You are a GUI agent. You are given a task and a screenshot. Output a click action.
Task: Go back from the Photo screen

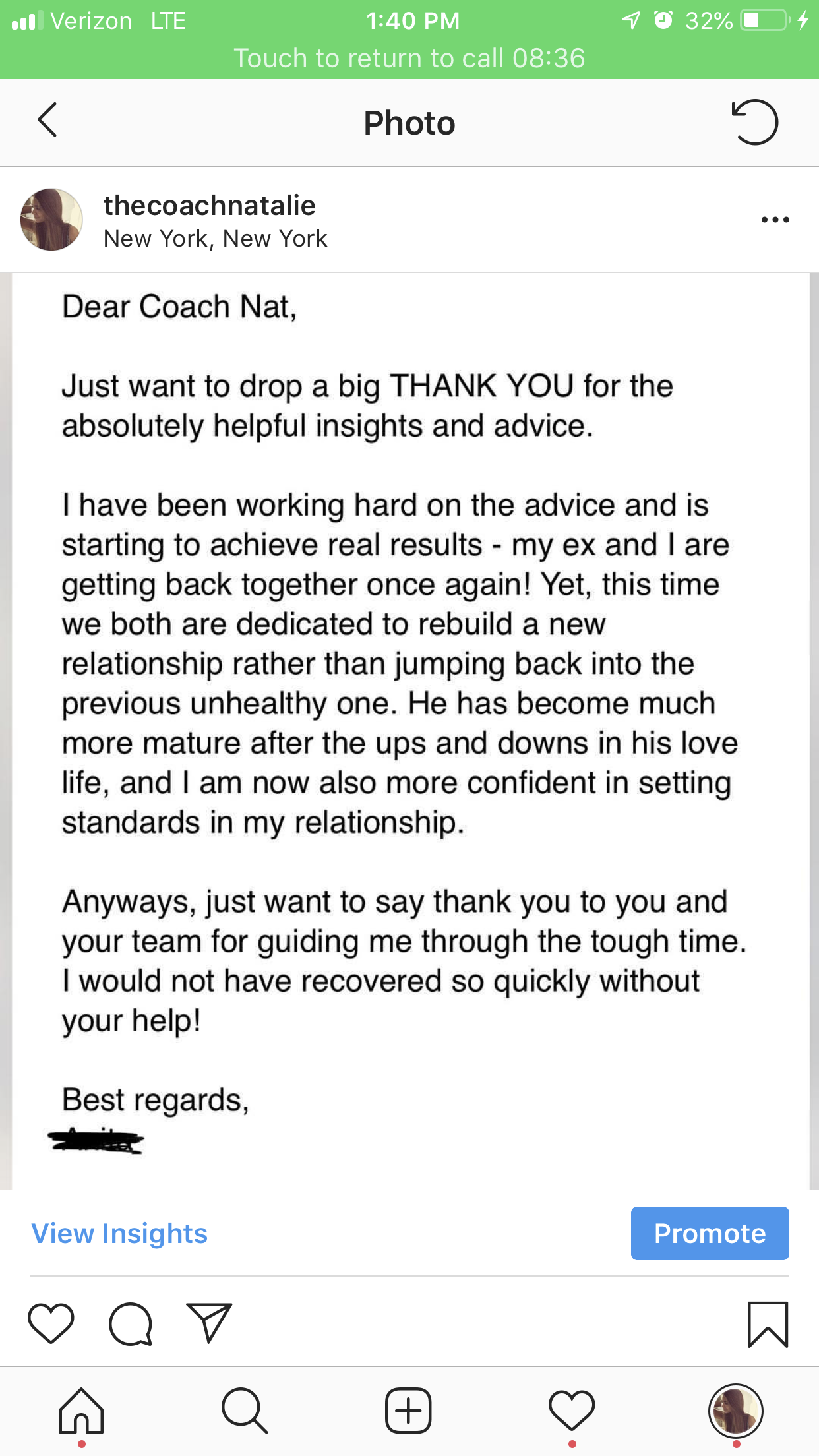pos(47,120)
